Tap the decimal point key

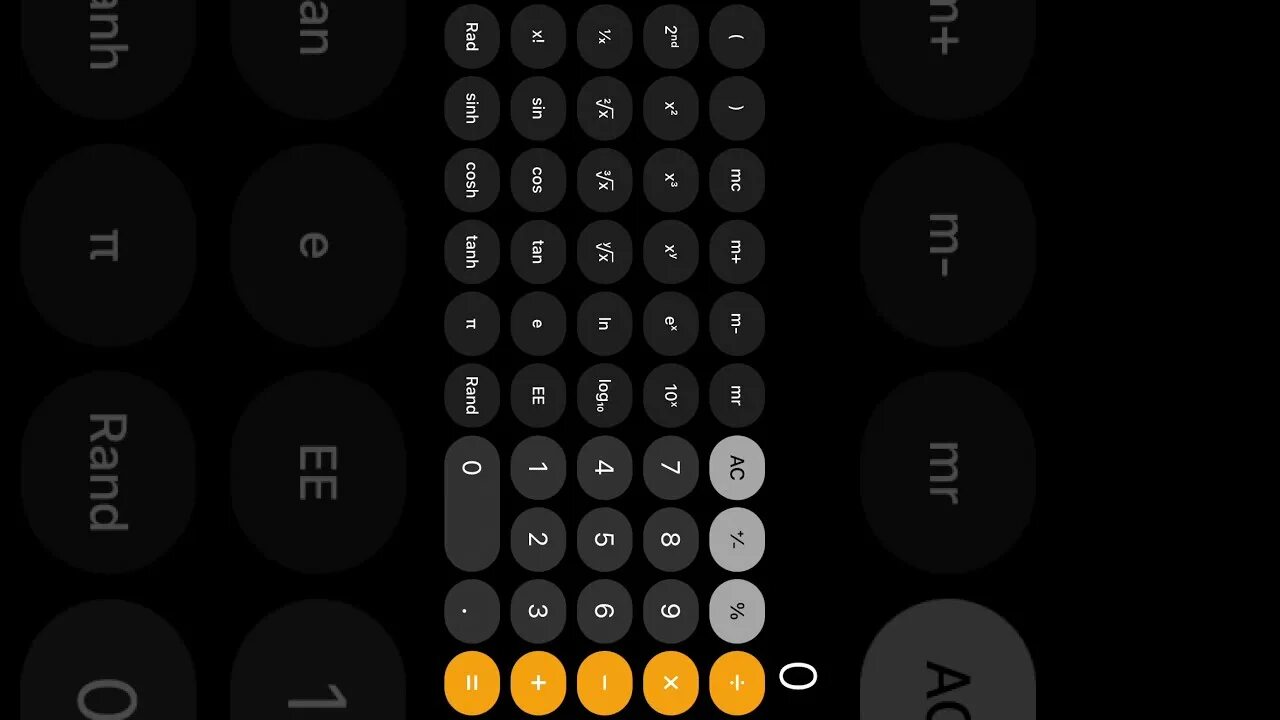[x=472, y=611]
